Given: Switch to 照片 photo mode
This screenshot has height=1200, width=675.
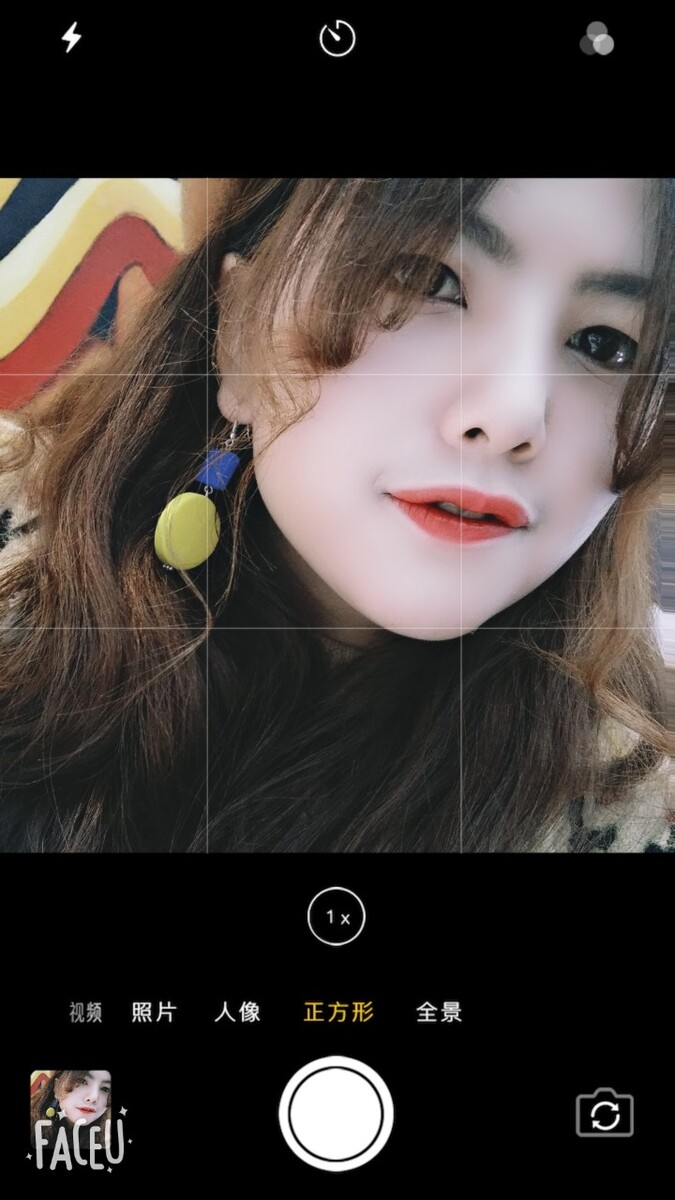Looking at the screenshot, I should click(154, 1012).
